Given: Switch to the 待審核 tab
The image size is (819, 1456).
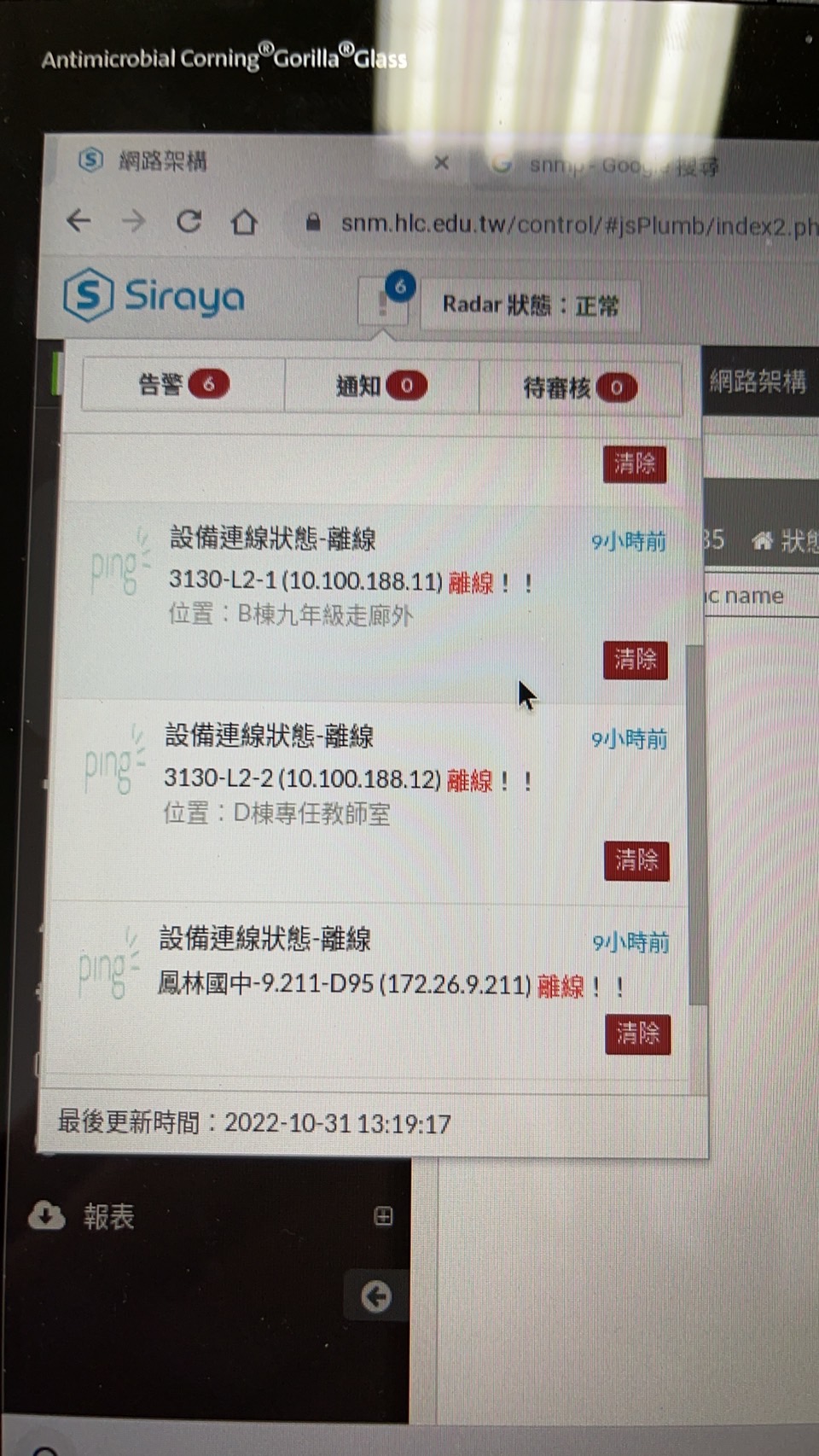Looking at the screenshot, I should [579, 388].
